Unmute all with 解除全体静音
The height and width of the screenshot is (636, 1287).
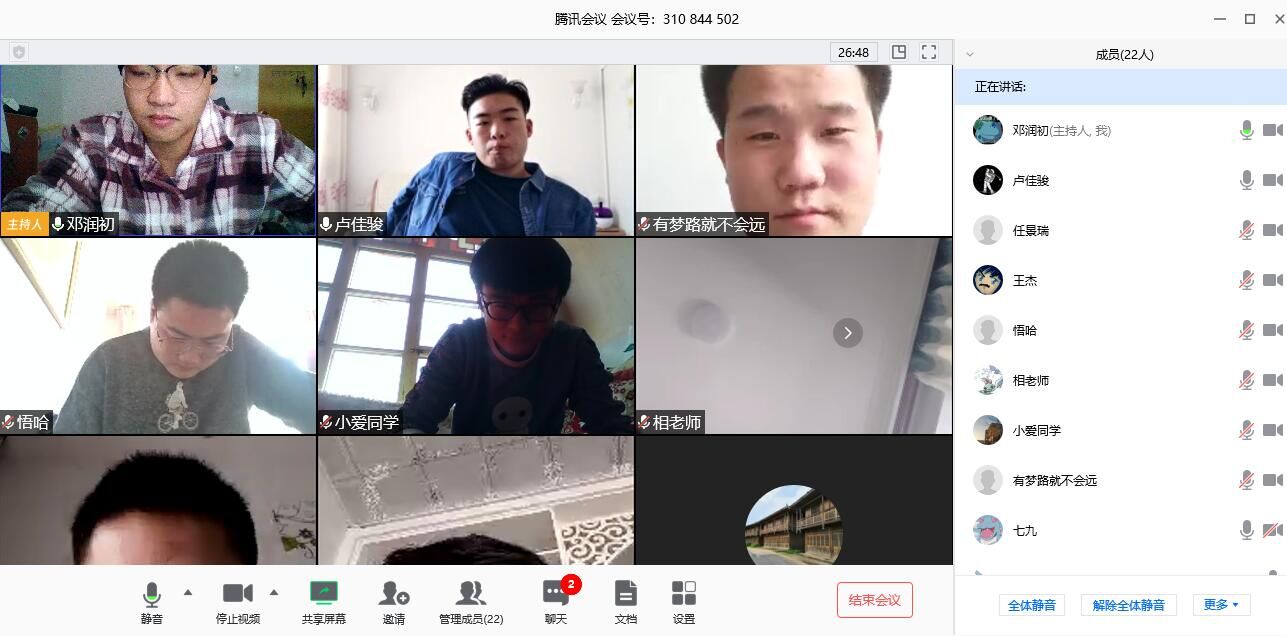point(1129,605)
